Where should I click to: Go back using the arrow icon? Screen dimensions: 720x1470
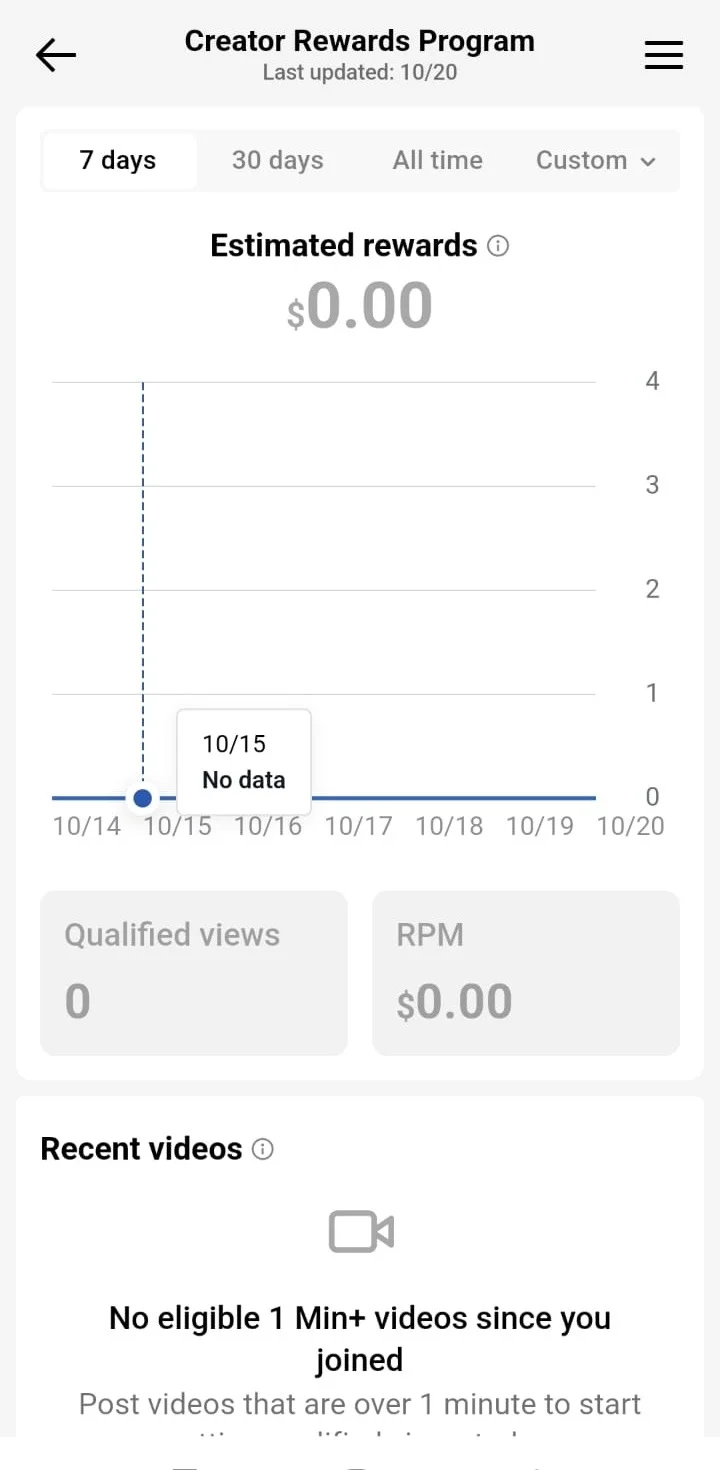click(x=56, y=56)
